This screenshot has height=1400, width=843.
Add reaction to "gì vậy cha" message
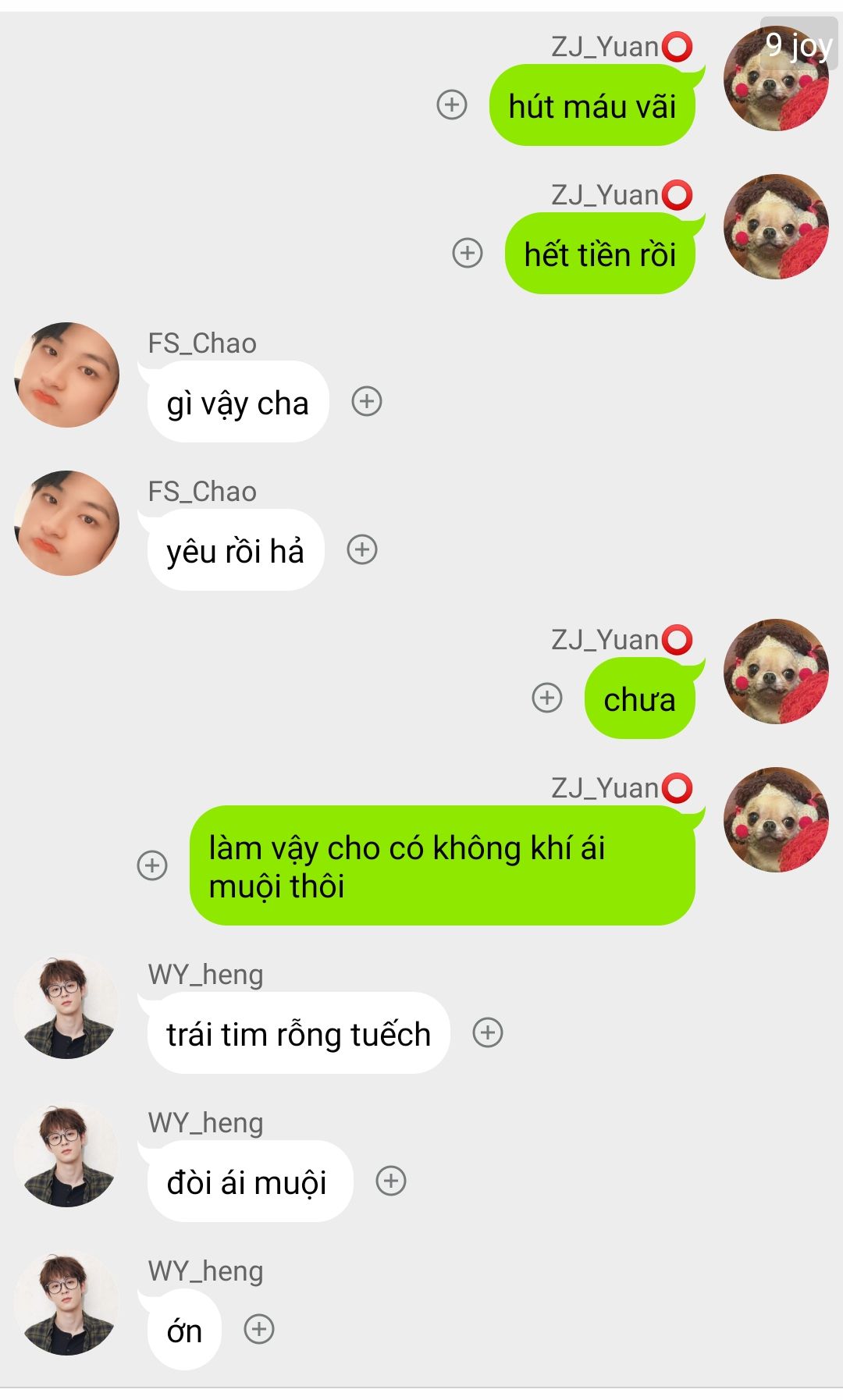[367, 401]
